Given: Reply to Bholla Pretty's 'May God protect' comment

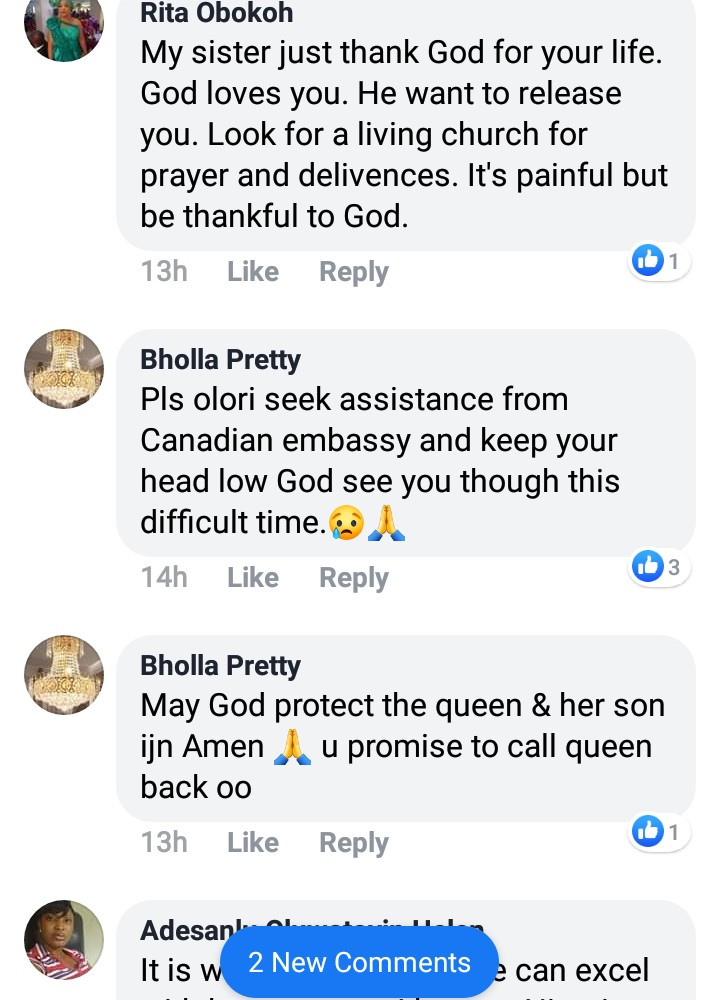Looking at the screenshot, I should (x=353, y=843).
